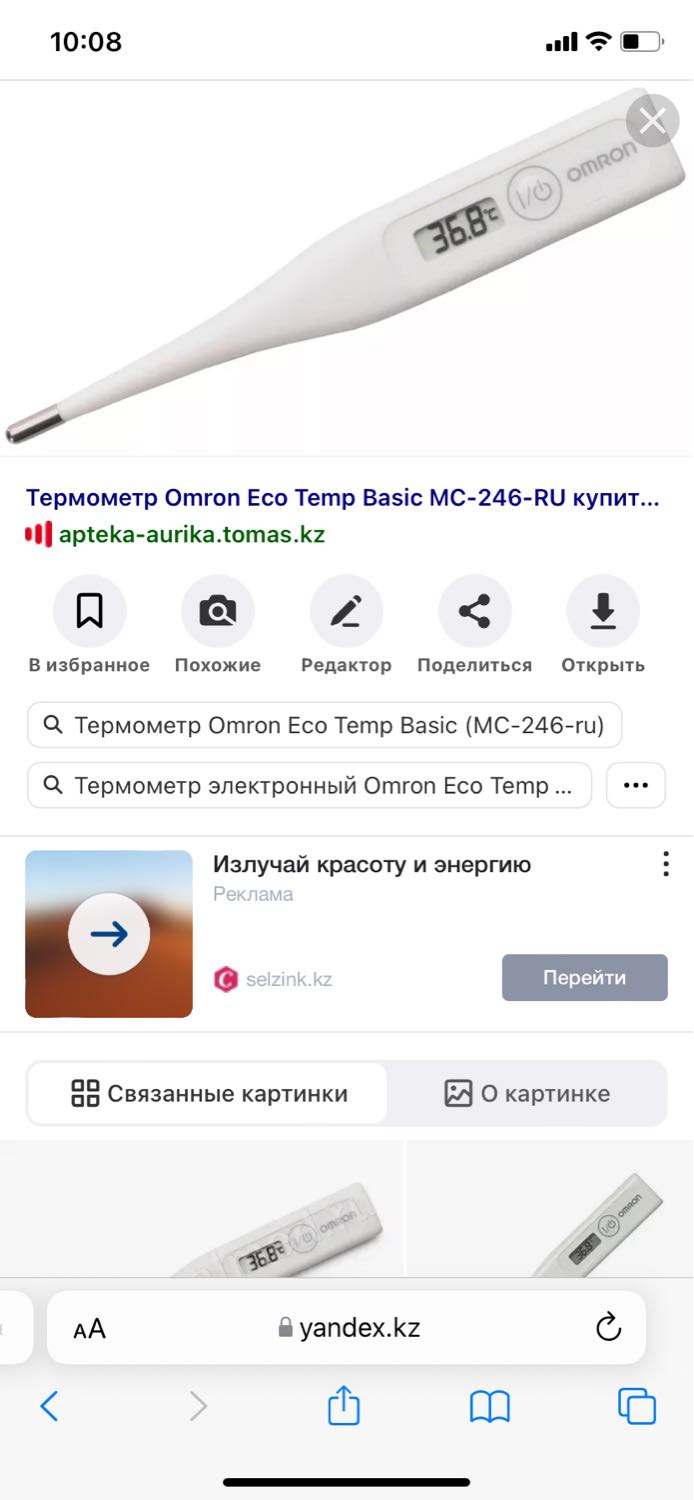Tap the Открыть download button
This screenshot has height=1500, width=694.
[x=603, y=625]
